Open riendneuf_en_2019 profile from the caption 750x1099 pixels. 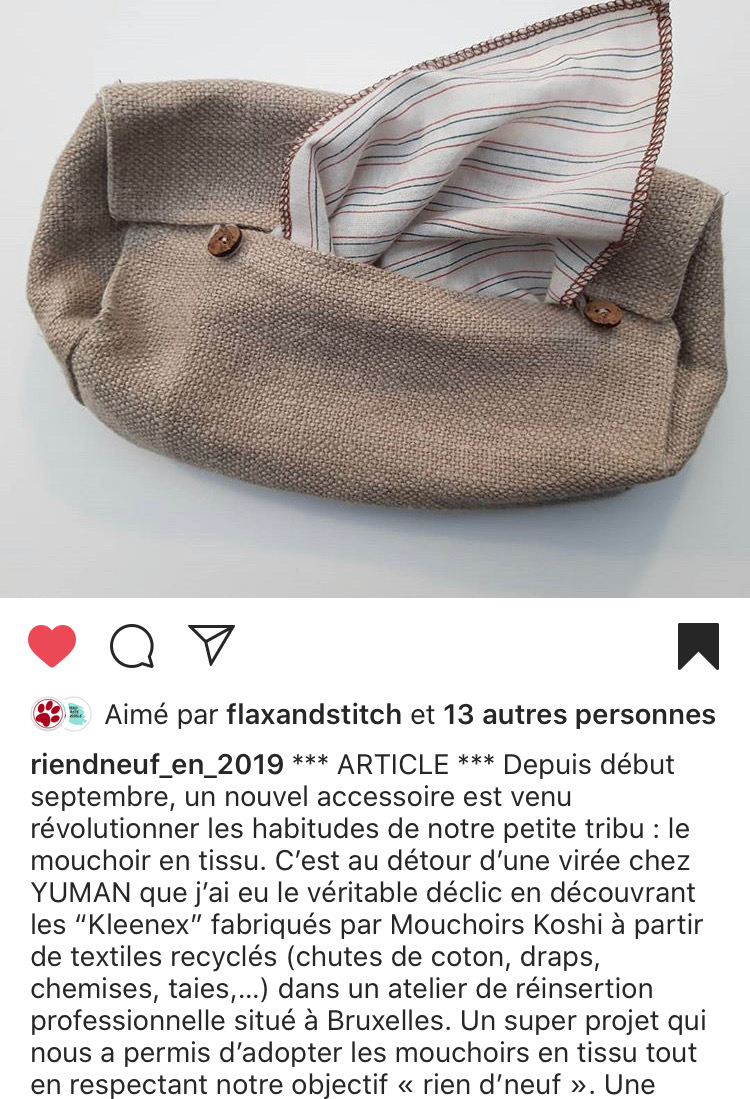(x=157, y=765)
